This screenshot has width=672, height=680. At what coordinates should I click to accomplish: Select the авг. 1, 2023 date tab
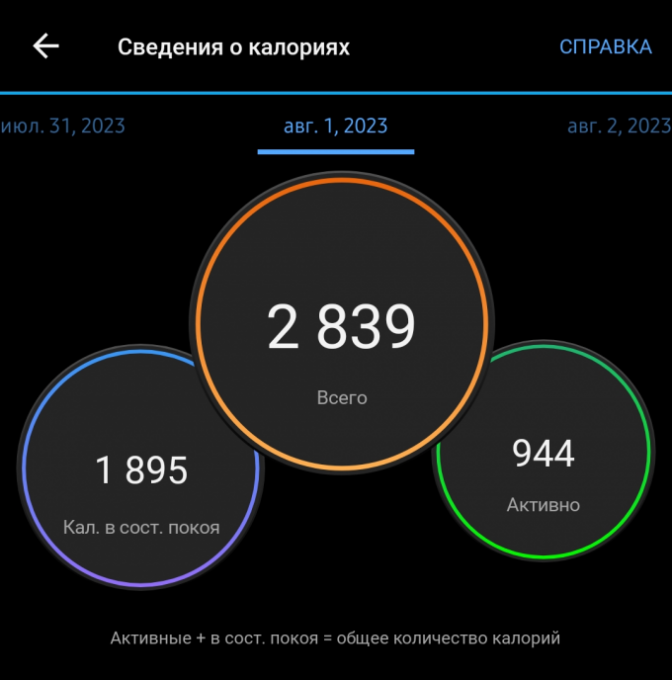335,126
